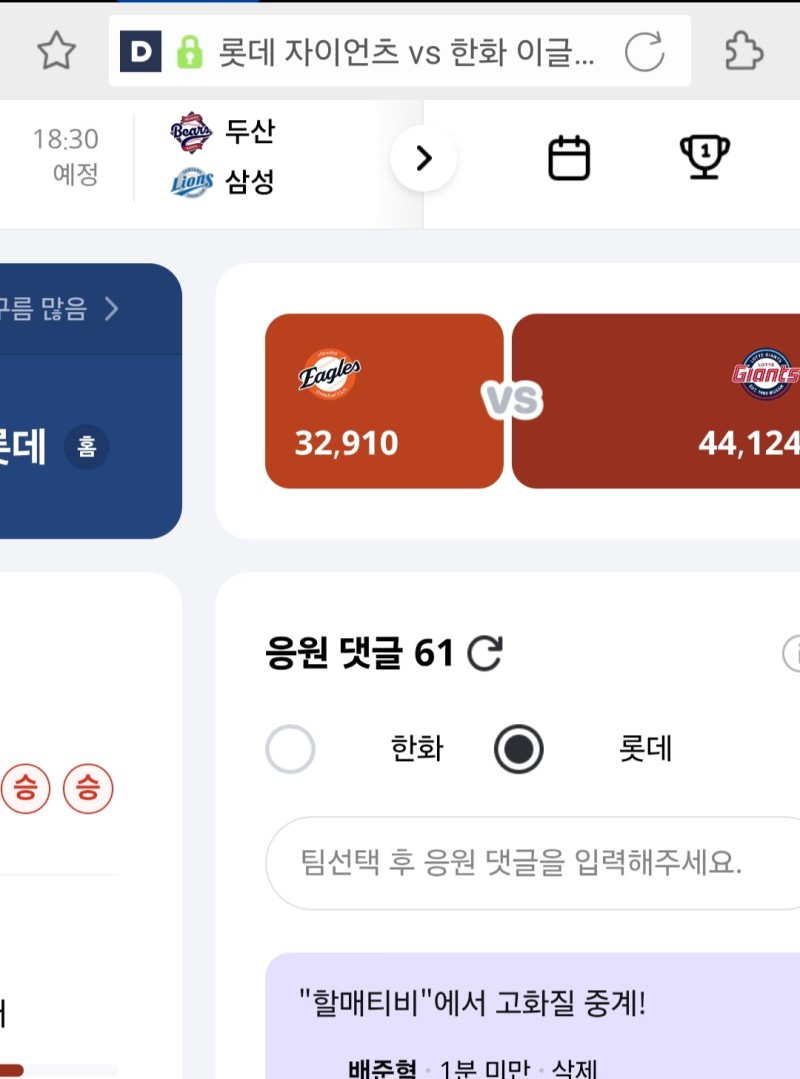Screen dimensions: 800x1079
Task: Bookmark this page with the star icon
Action: pos(56,51)
